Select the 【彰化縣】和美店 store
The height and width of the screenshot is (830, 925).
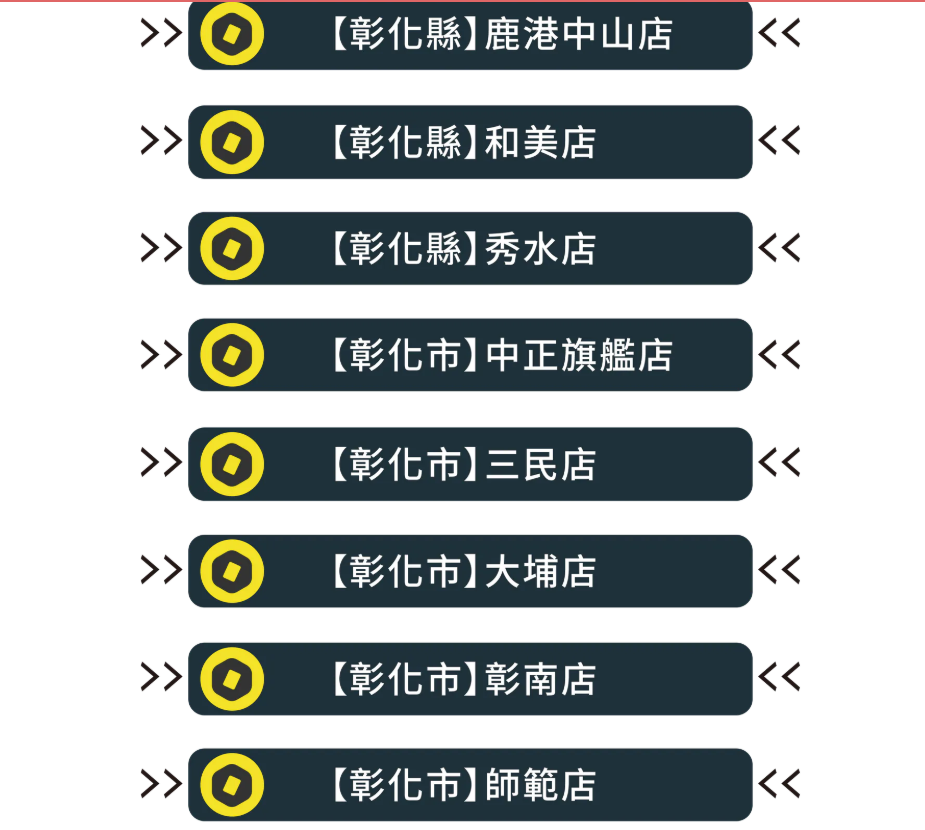[470, 142]
